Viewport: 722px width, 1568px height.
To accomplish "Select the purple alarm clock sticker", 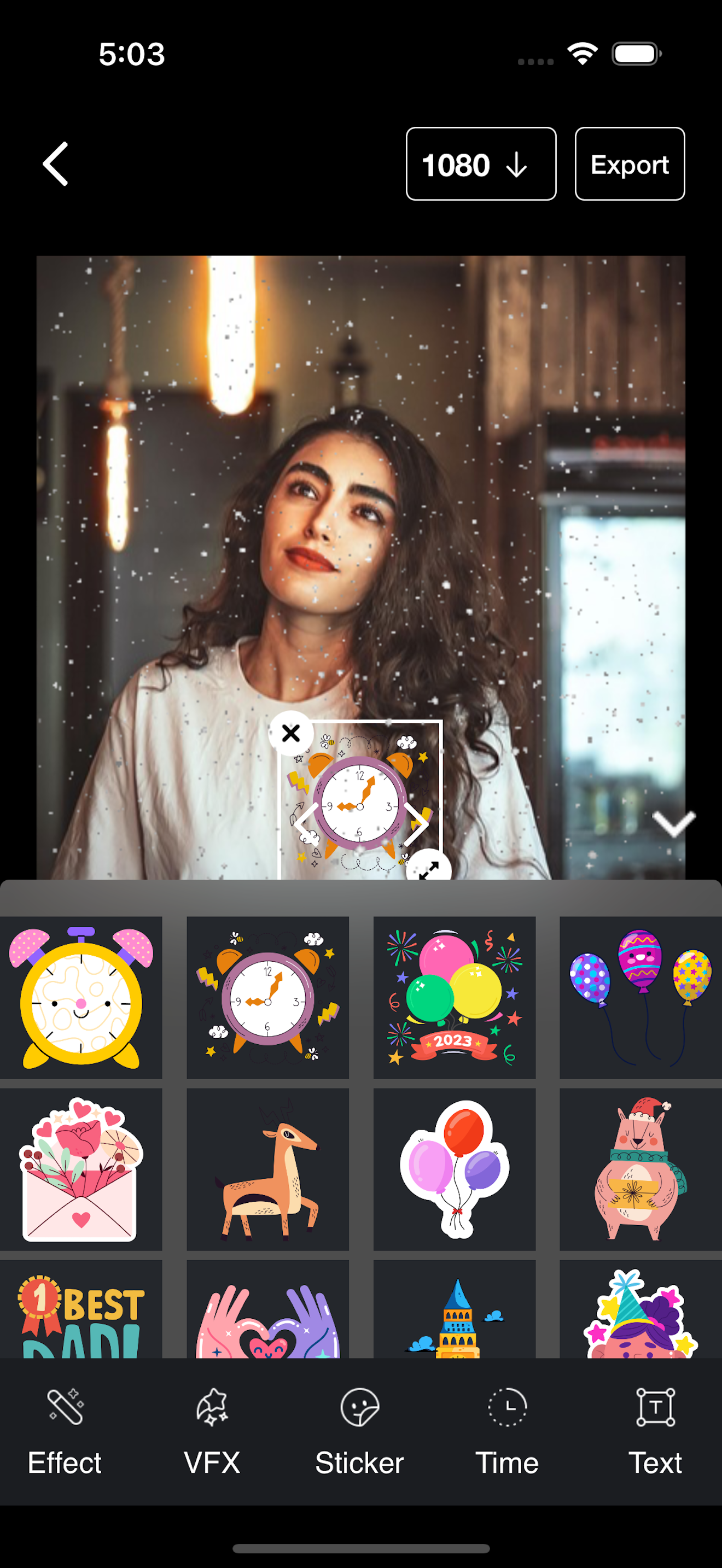I will point(267,997).
